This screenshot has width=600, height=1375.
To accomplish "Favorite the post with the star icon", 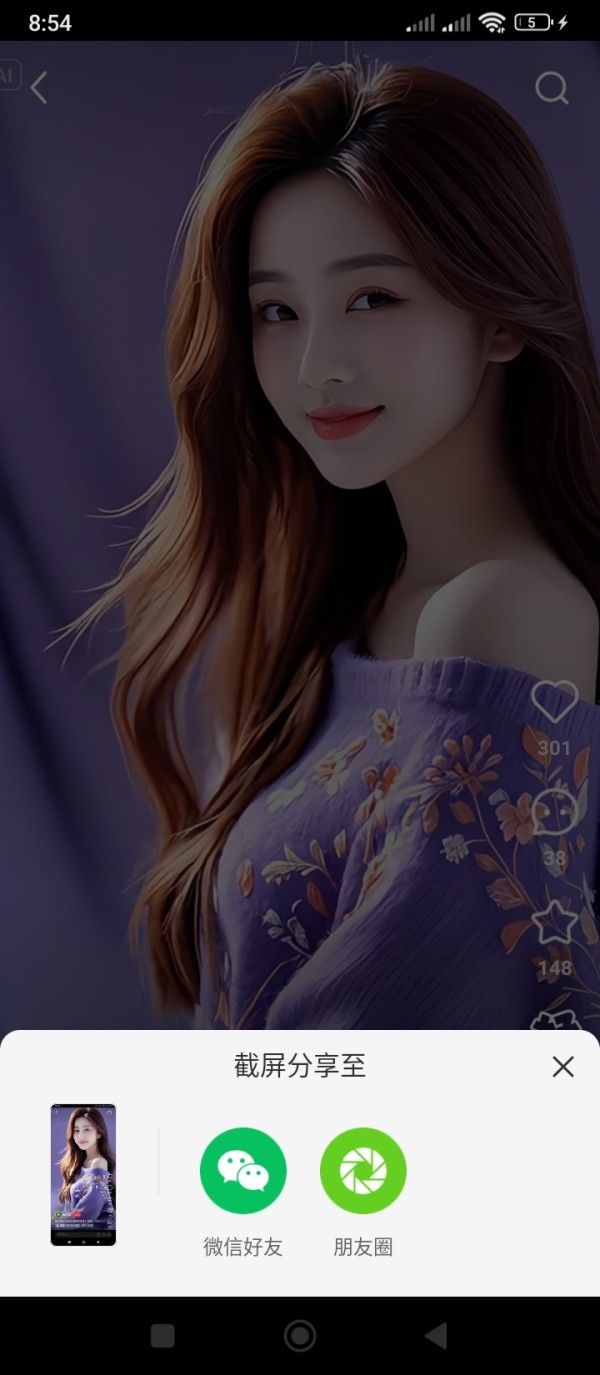I will point(554,923).
